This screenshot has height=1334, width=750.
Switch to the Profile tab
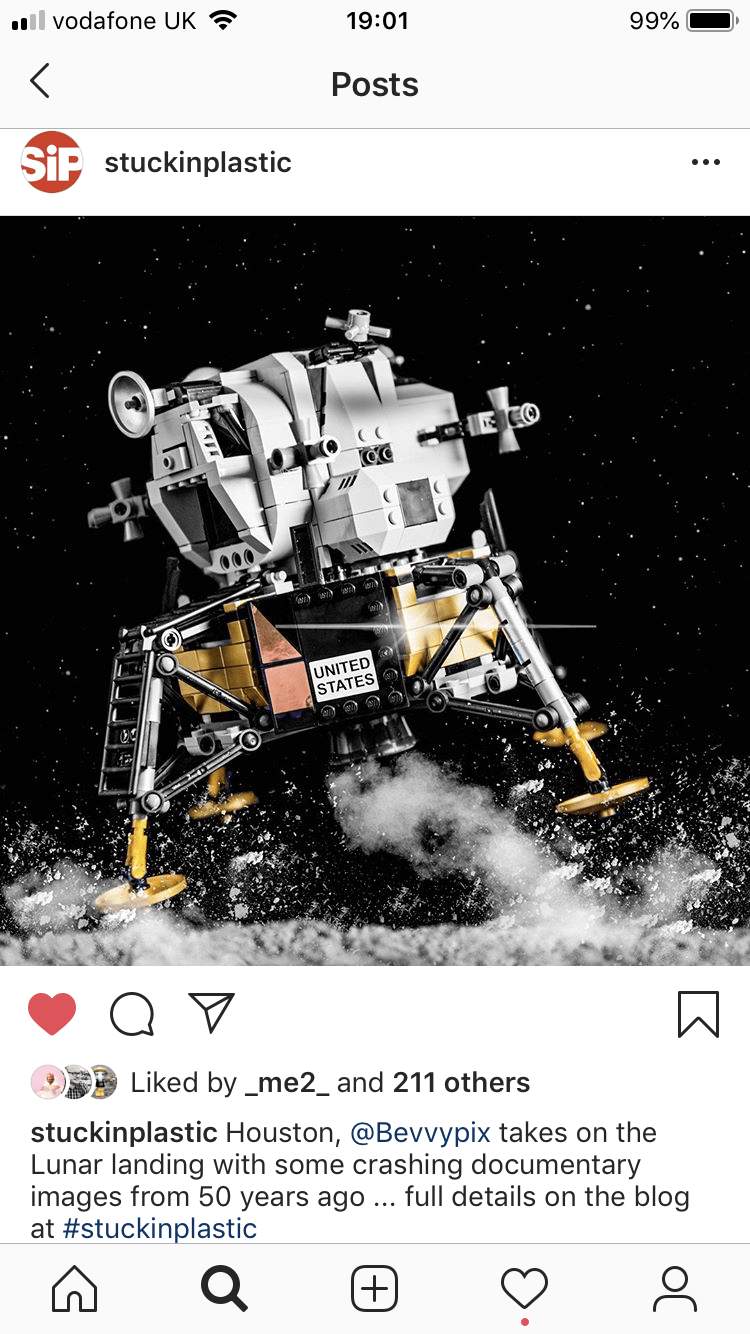pyautogui.click(x=675, y=1289)
